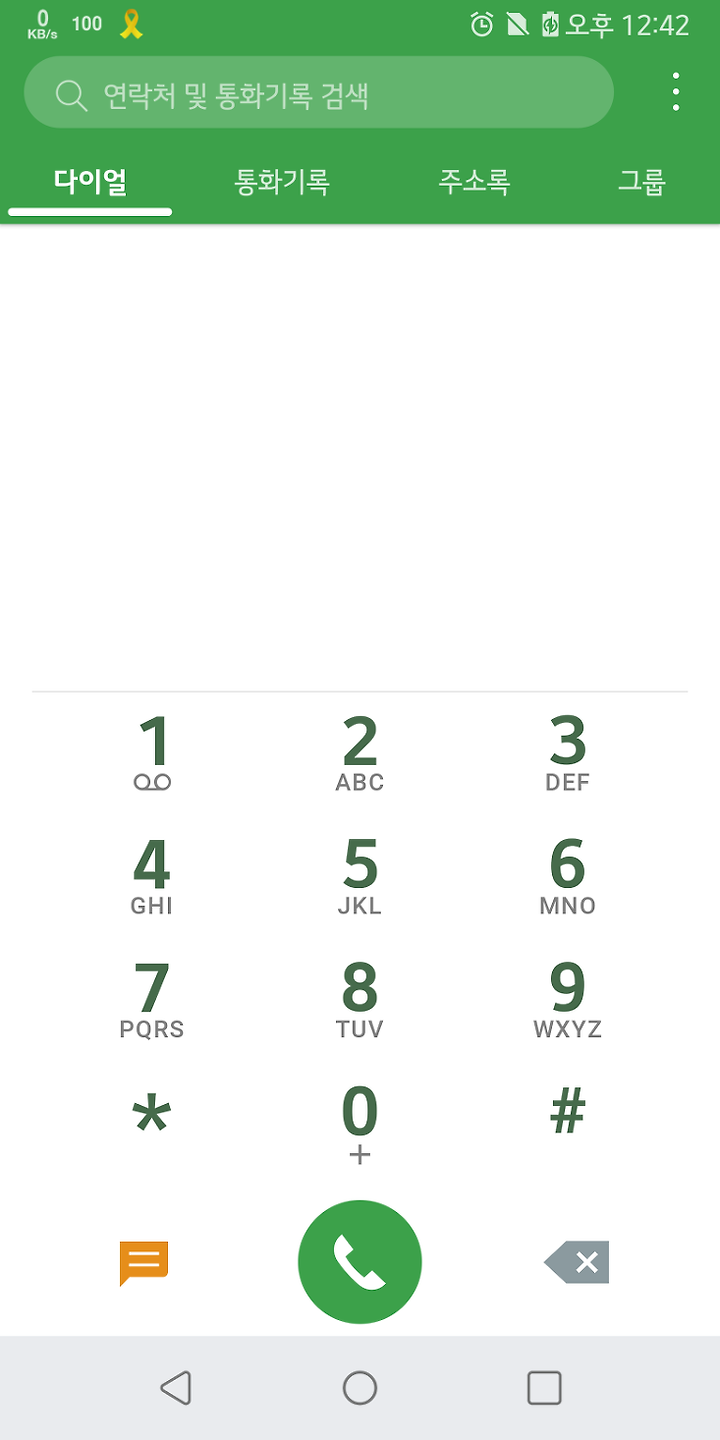720x1440 pixels.
Task: Start a call with the green phone button
Action: pos(360,1262)
